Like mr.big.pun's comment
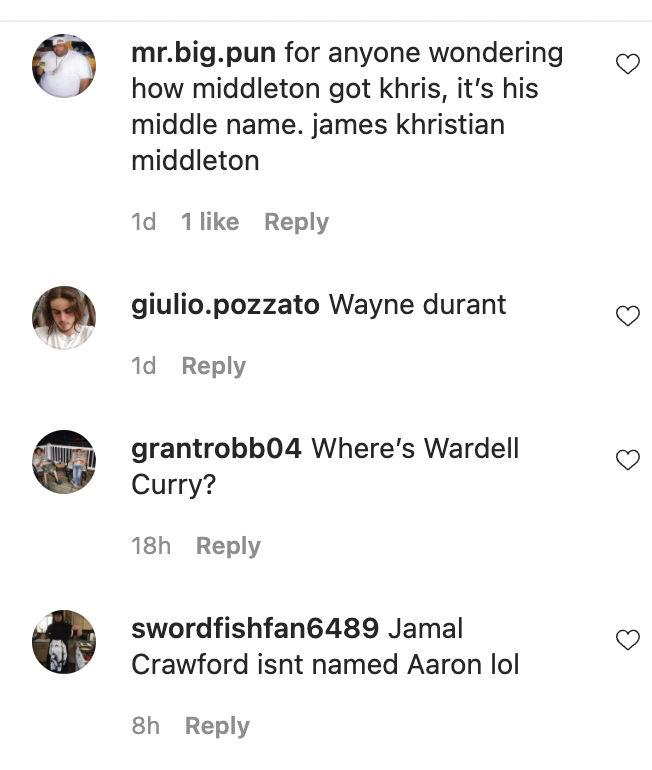 (627, 65)
